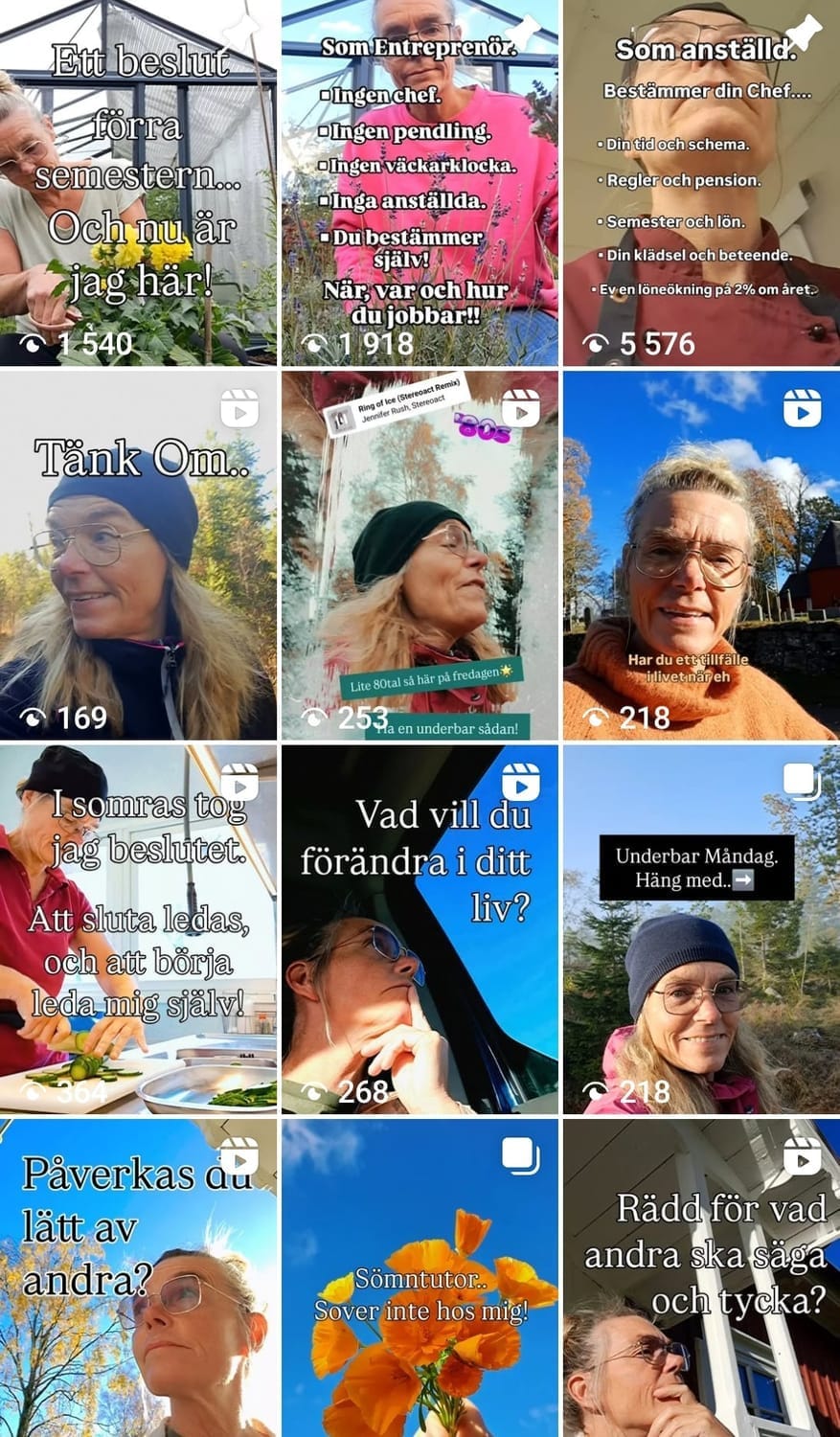Open the 'Som Entreprenör' pinned post
The image size is (840, 1437).
click(419, 182)
